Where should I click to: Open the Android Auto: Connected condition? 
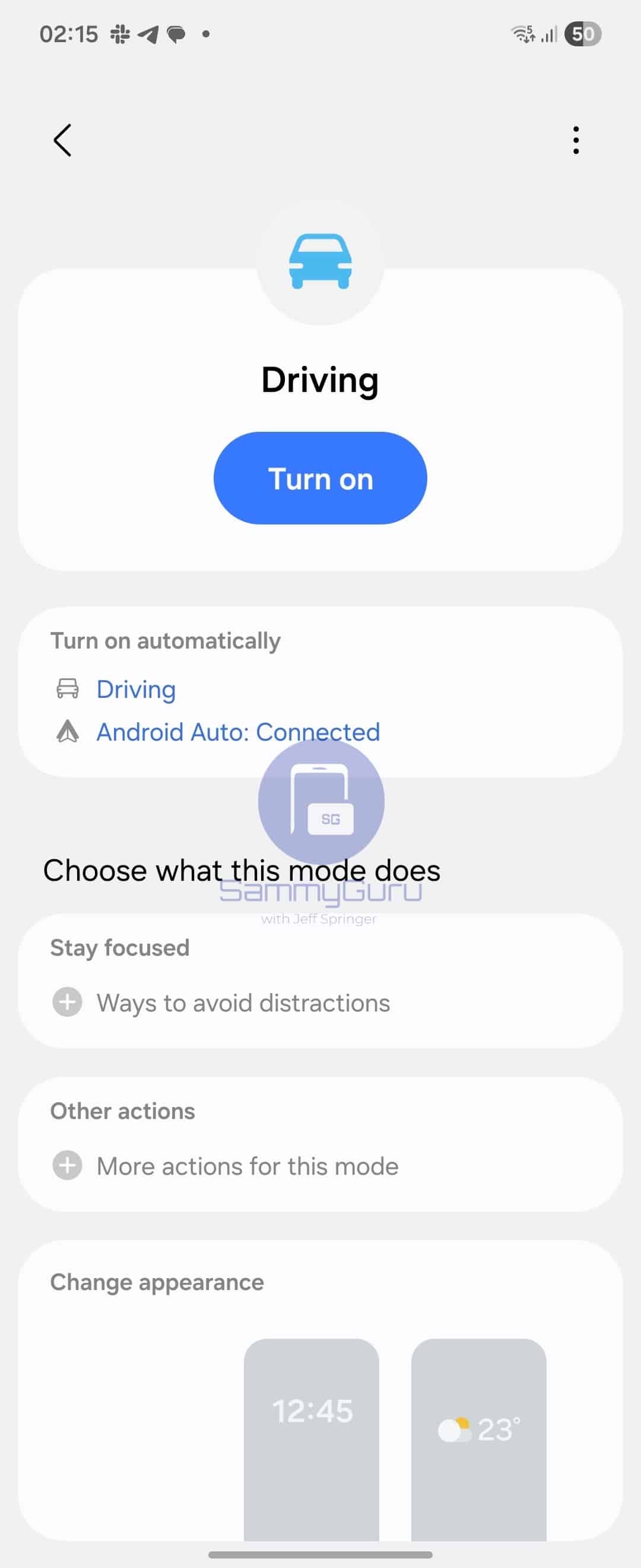238,732
